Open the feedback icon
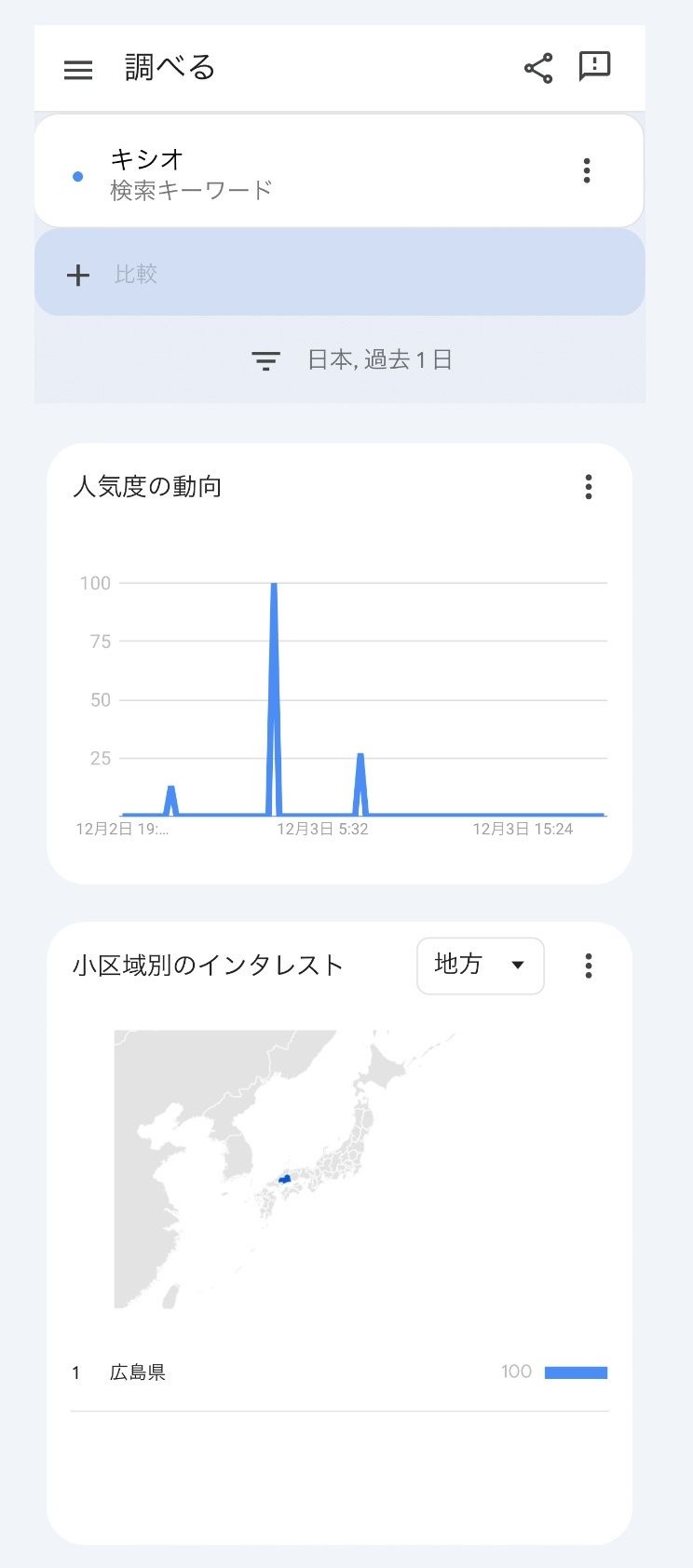Screen dimensions: 693x1568 click(x=593, y=66)
